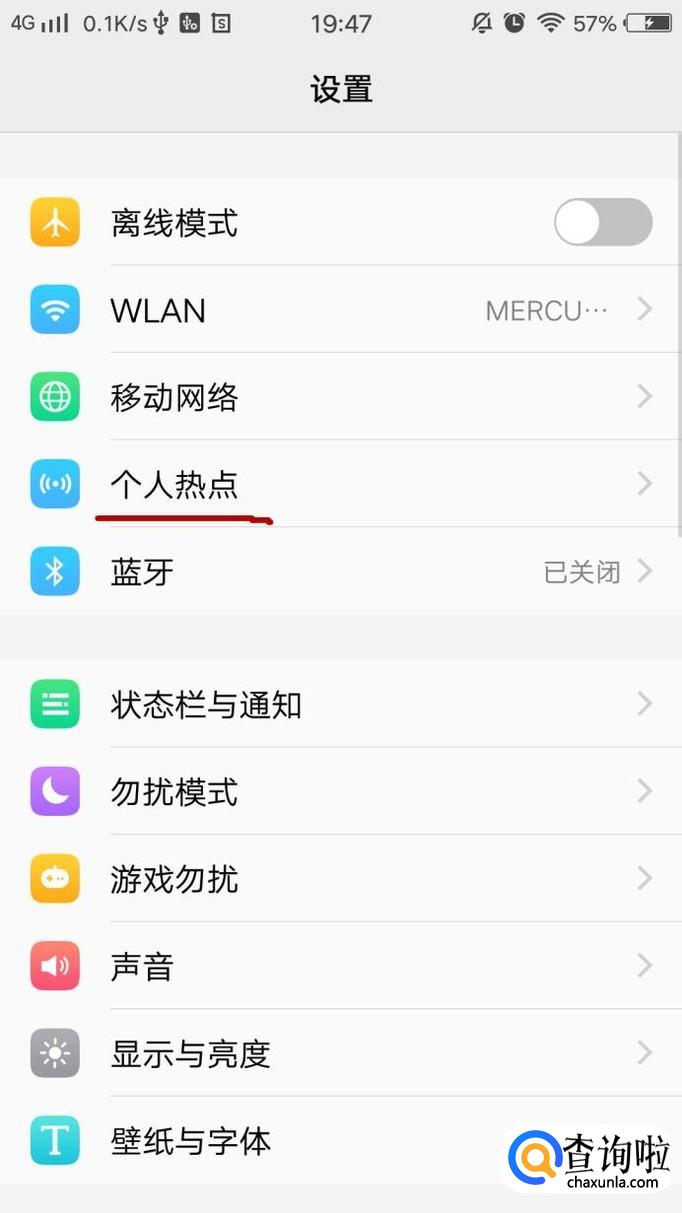
Task: Toggle the 离线模式 airplane mode switch
Action: pos(603,222)
